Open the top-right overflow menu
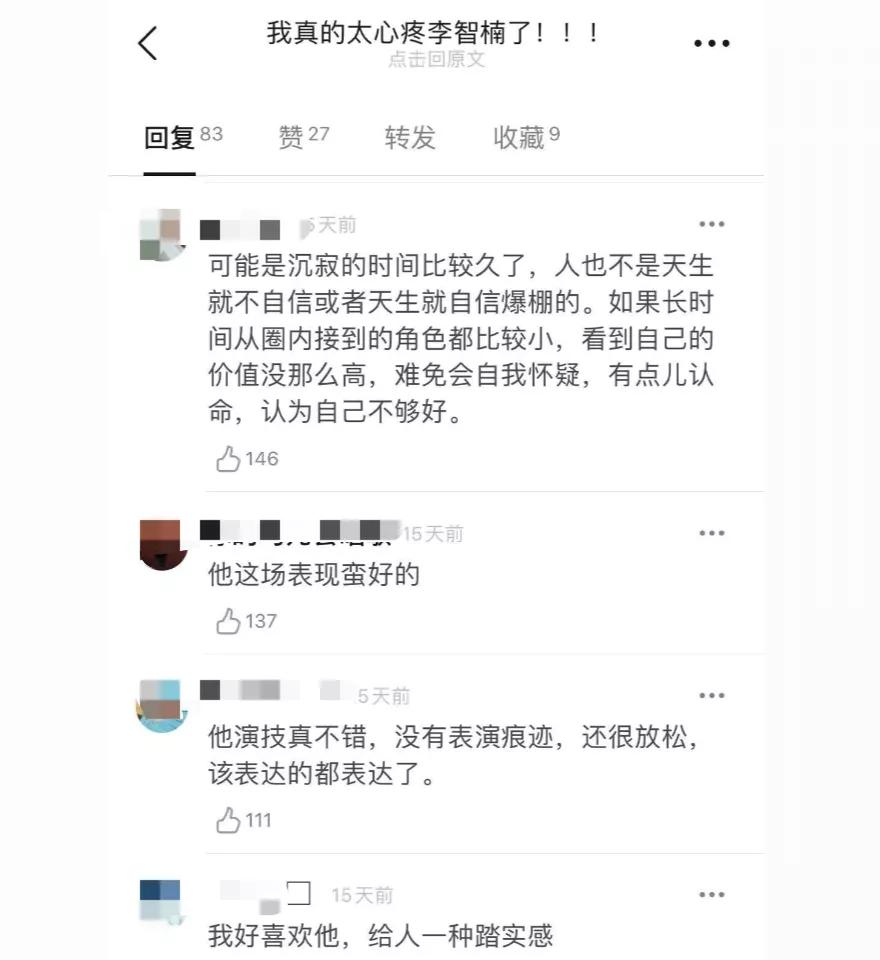Viewport: 880px width, 960px height. coord(711,43)
